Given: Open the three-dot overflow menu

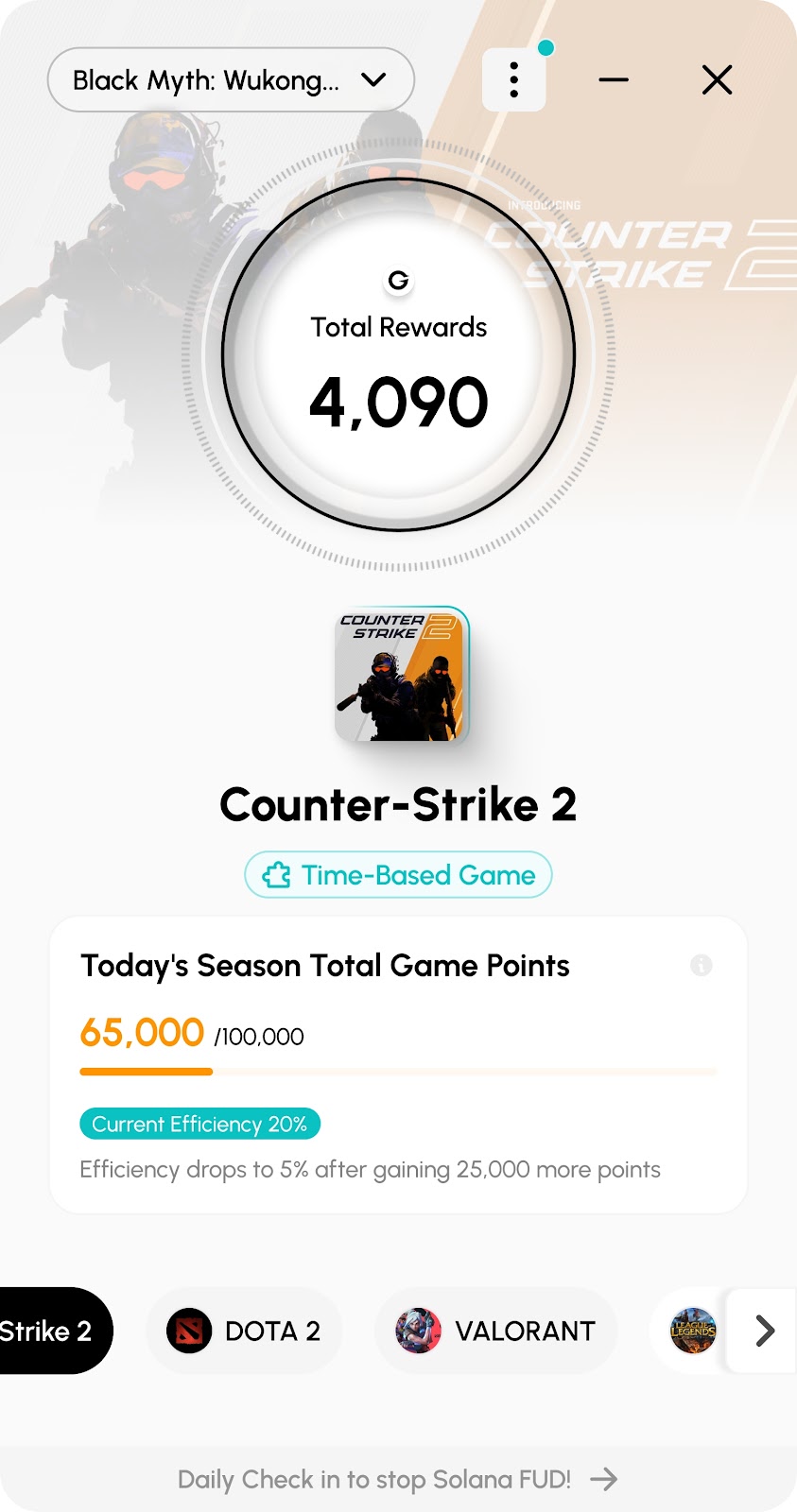Looking at the screenshot, I should (x=513, y=80).
